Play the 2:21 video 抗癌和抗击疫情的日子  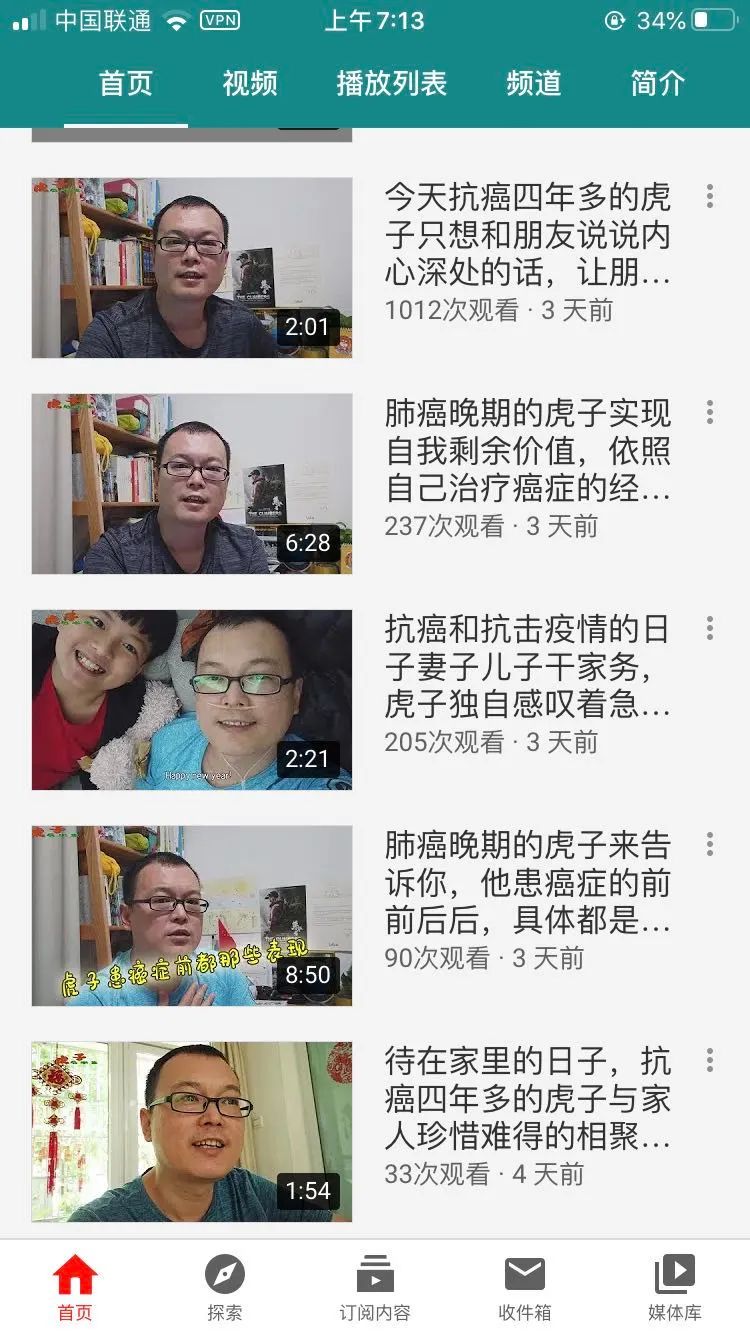[192, 700]
